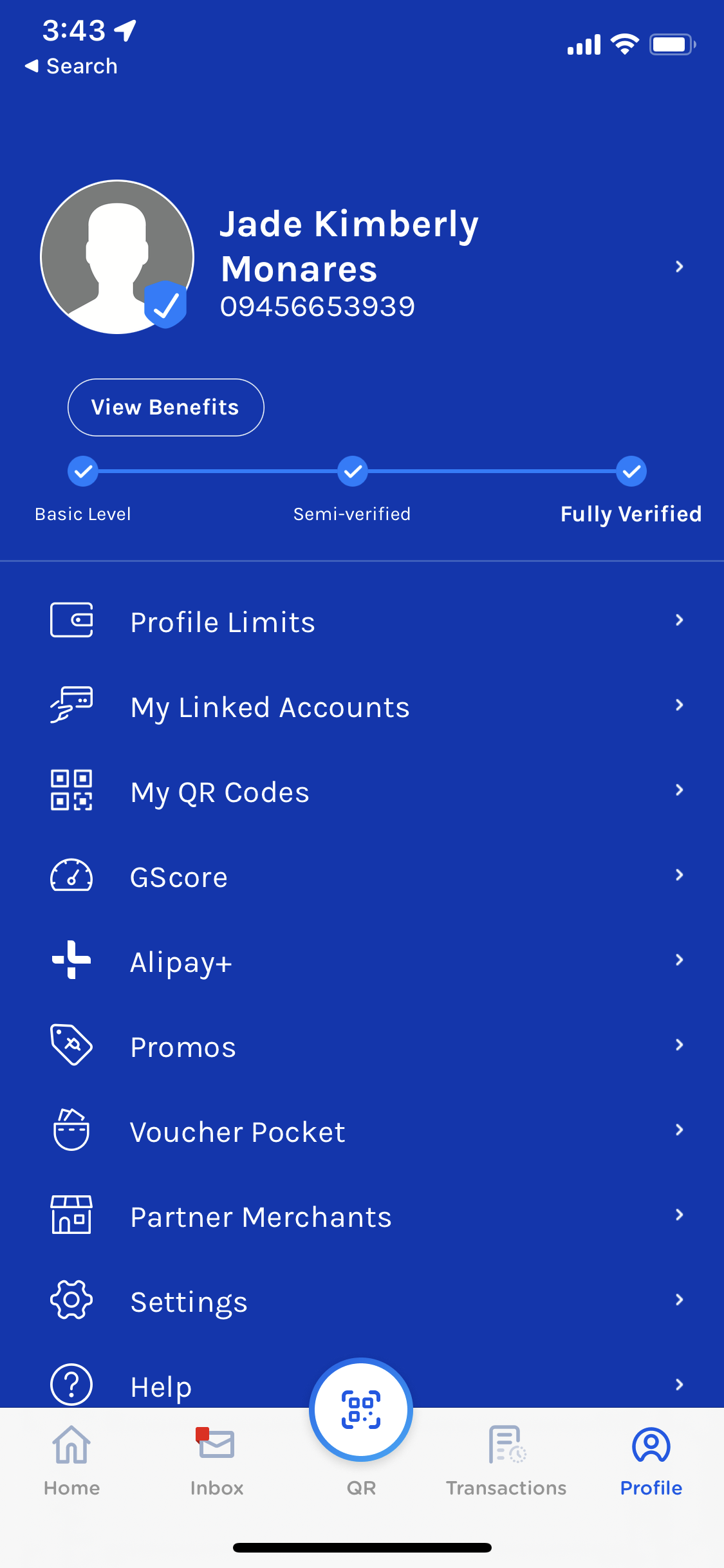Launch the QR scanner button
This screenshot has width=724, height=1568.
coord(361,1410)
